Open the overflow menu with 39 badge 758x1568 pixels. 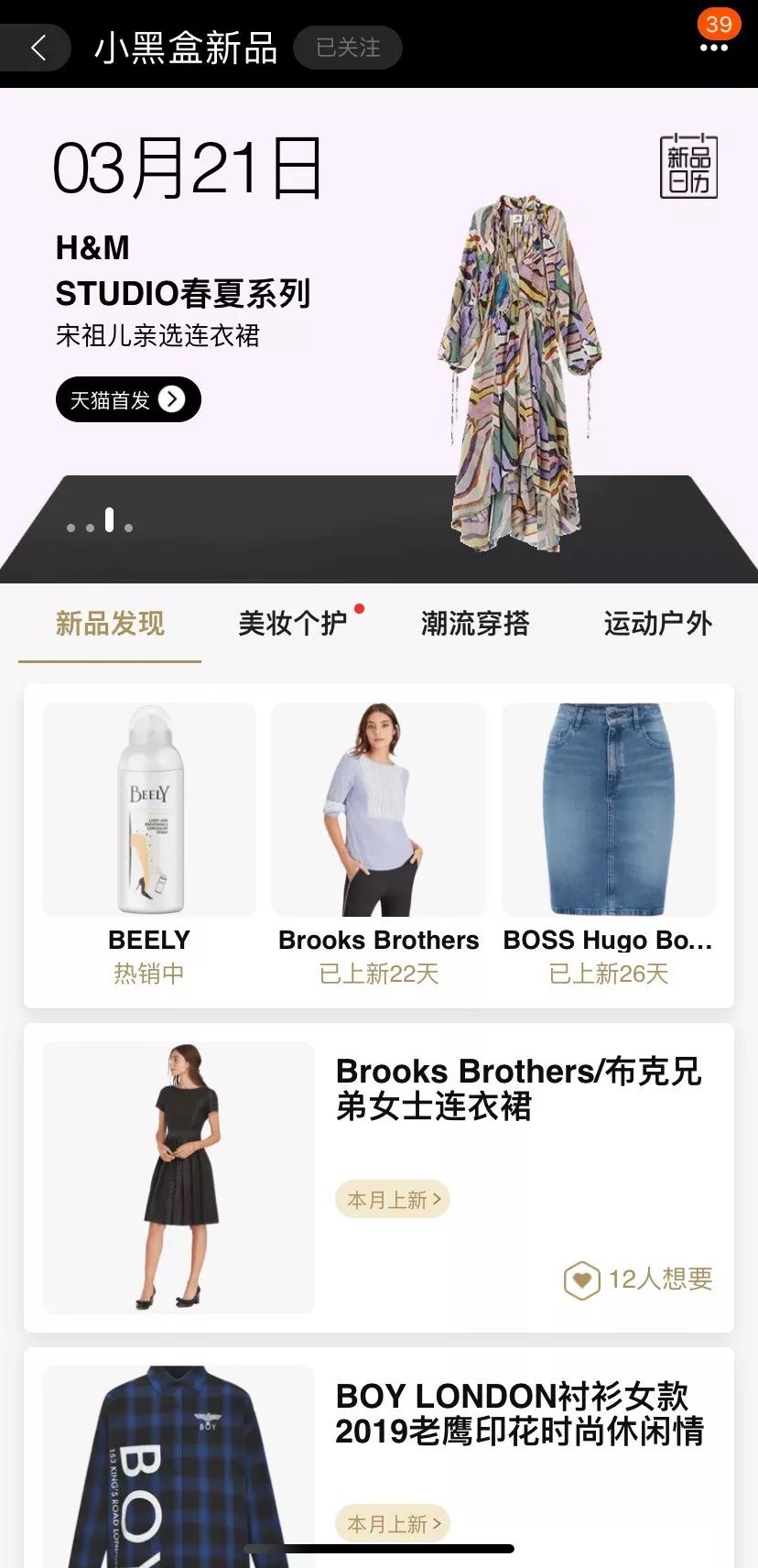714,48
